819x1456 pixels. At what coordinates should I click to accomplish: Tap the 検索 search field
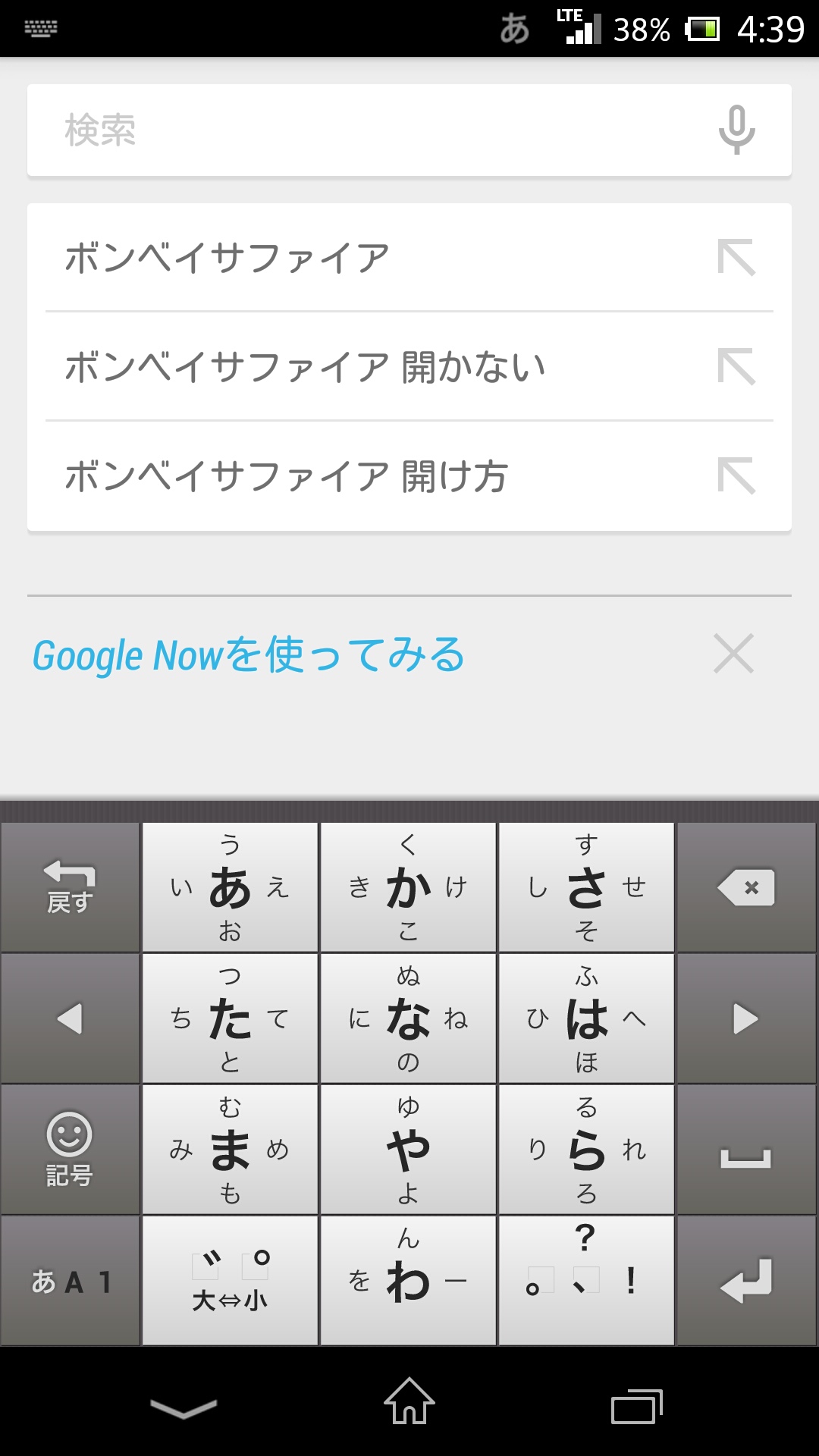(364, 130)
